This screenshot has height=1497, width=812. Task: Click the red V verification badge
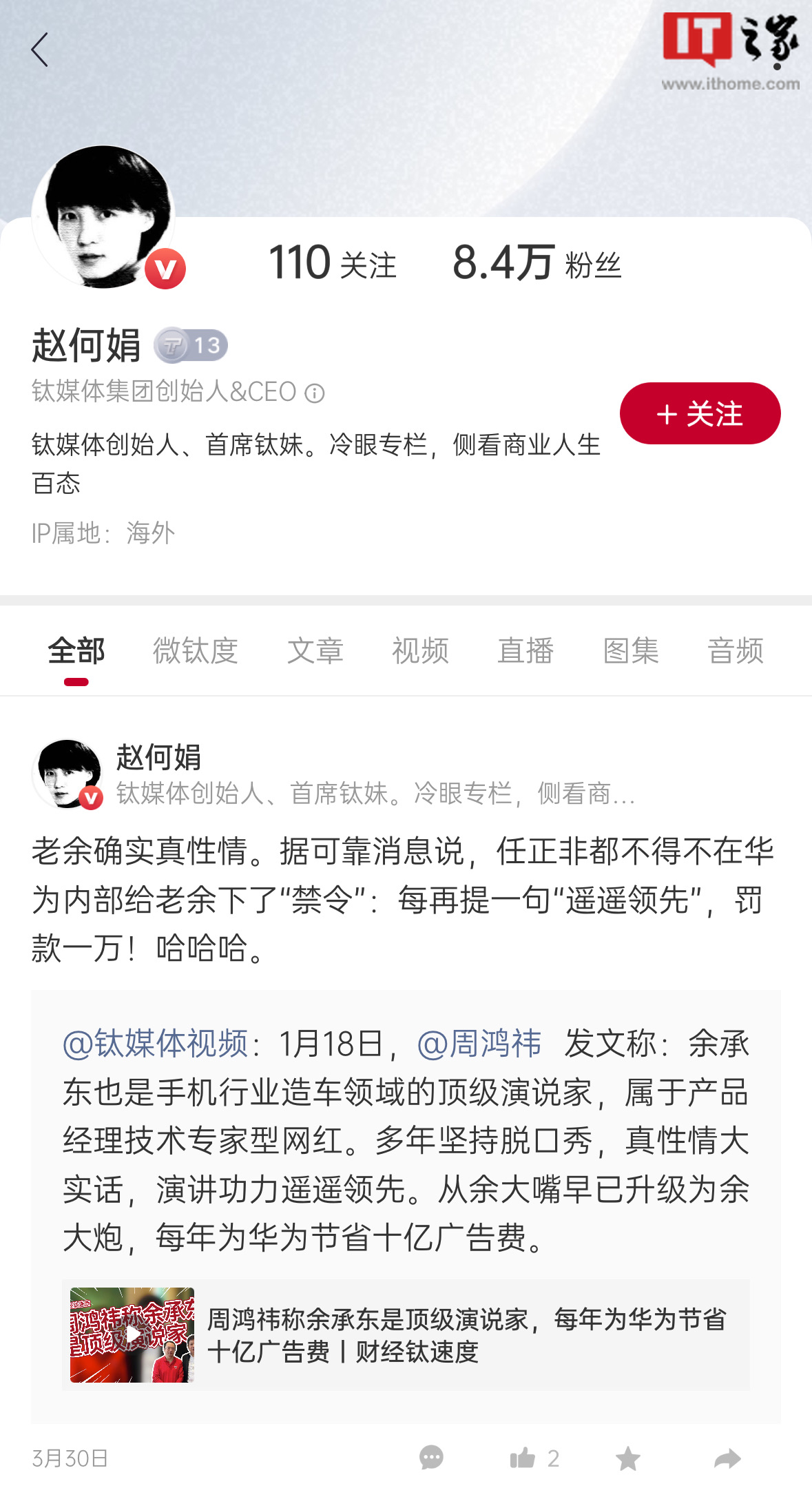coord(167,269)
